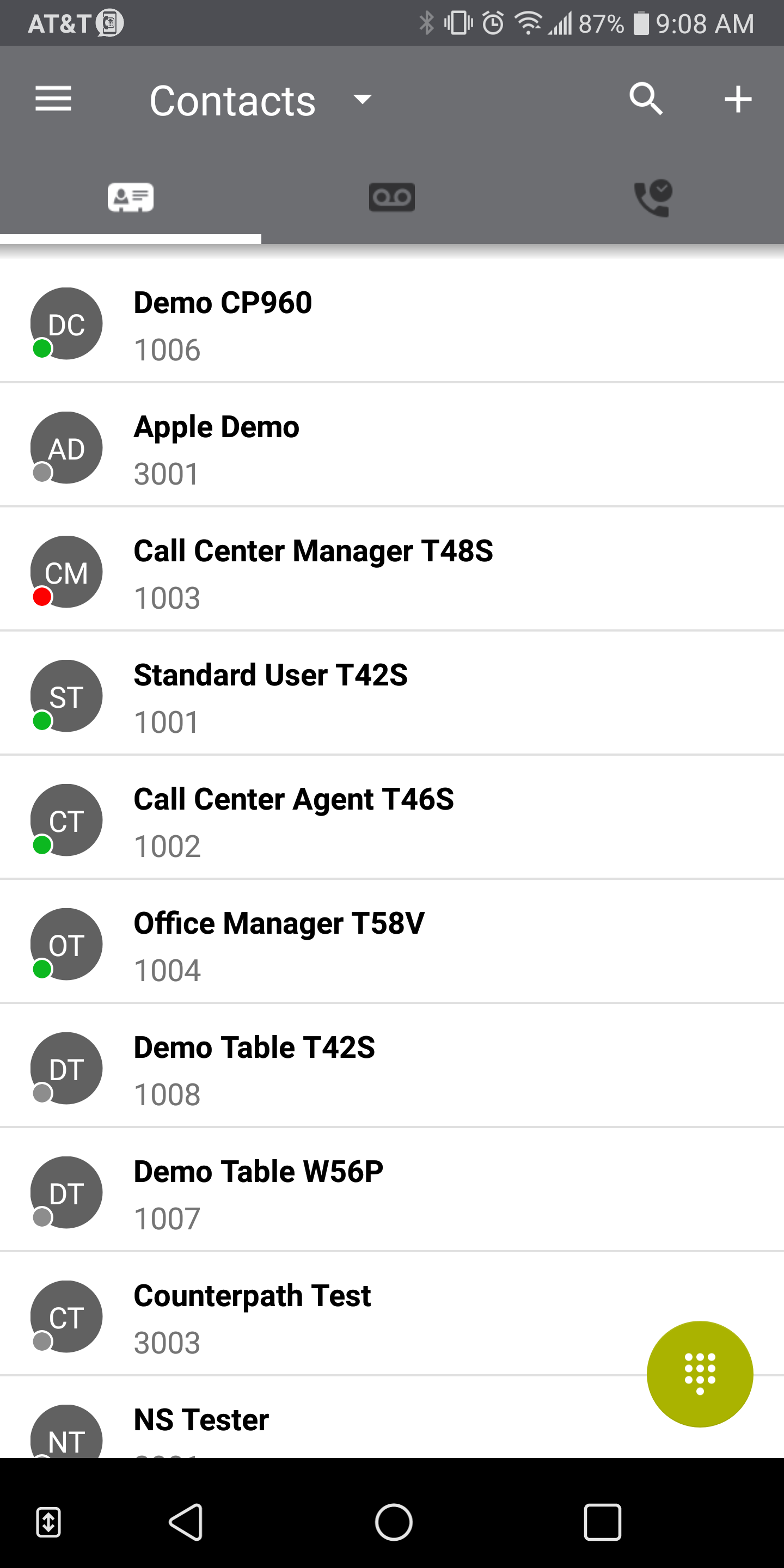Select Office Manager T58V contact
The height and width of the screenshot is (1568, 784).
click(392, 945)
